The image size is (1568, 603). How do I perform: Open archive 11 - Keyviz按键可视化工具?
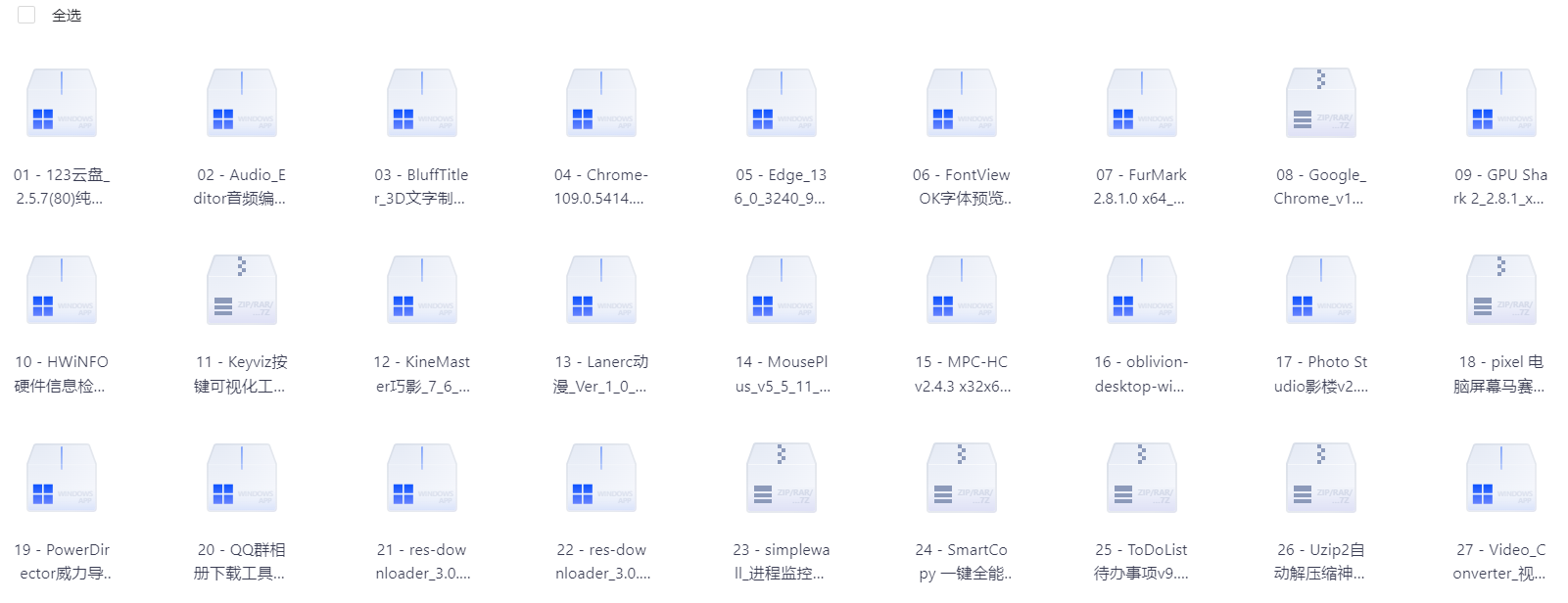(x=242, y=290)
